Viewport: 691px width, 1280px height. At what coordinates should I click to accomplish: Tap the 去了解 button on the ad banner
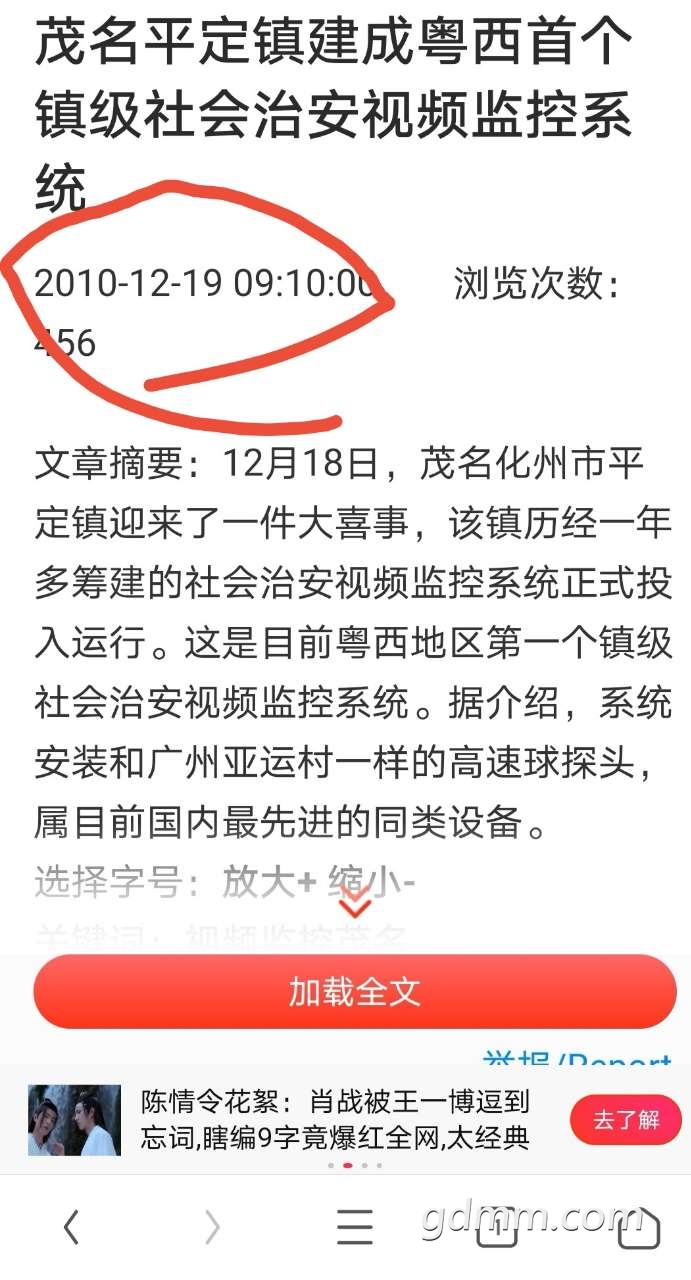point(626,1119)
